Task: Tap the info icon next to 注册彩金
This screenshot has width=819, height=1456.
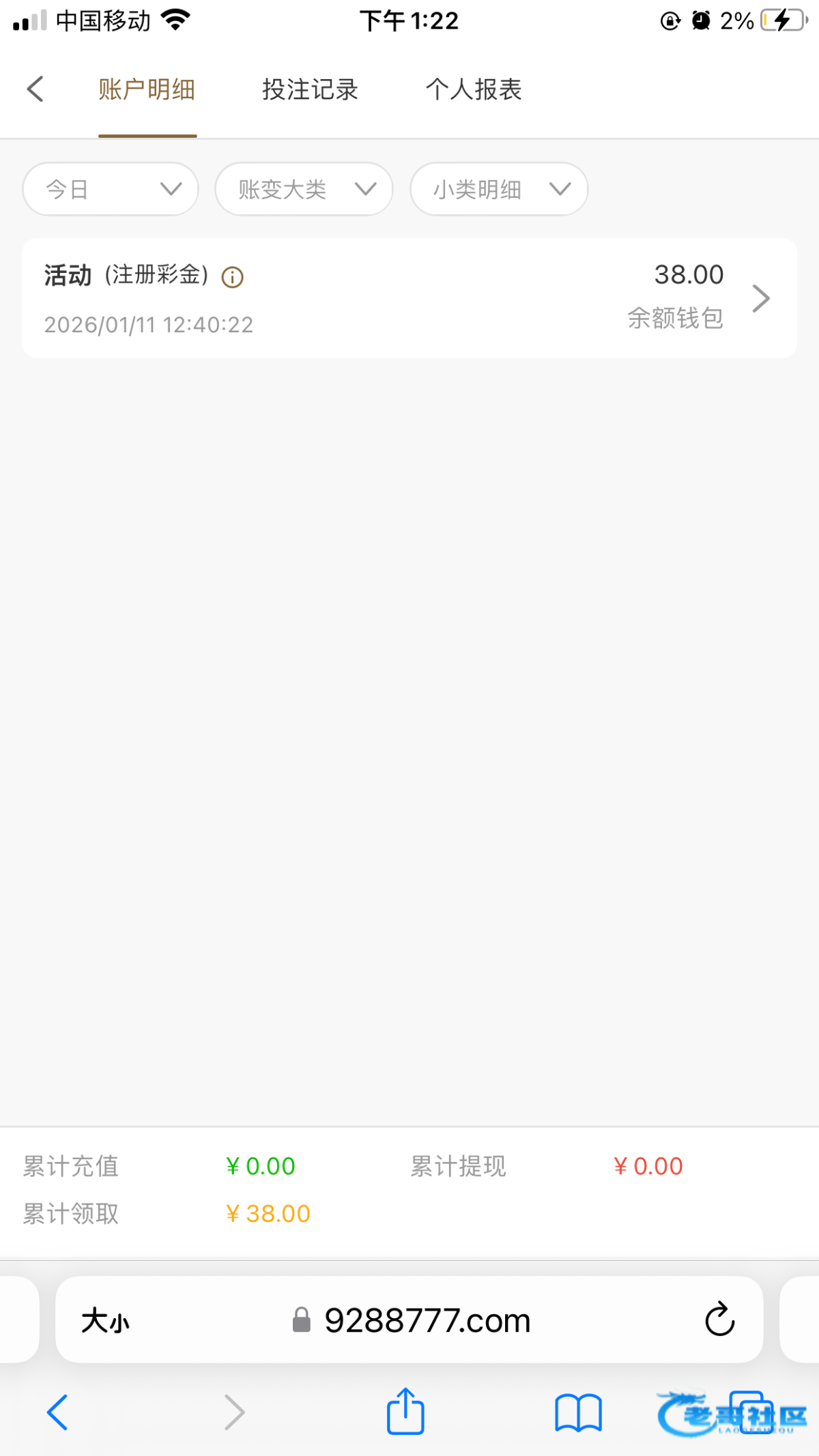Action: coord(233,277)
